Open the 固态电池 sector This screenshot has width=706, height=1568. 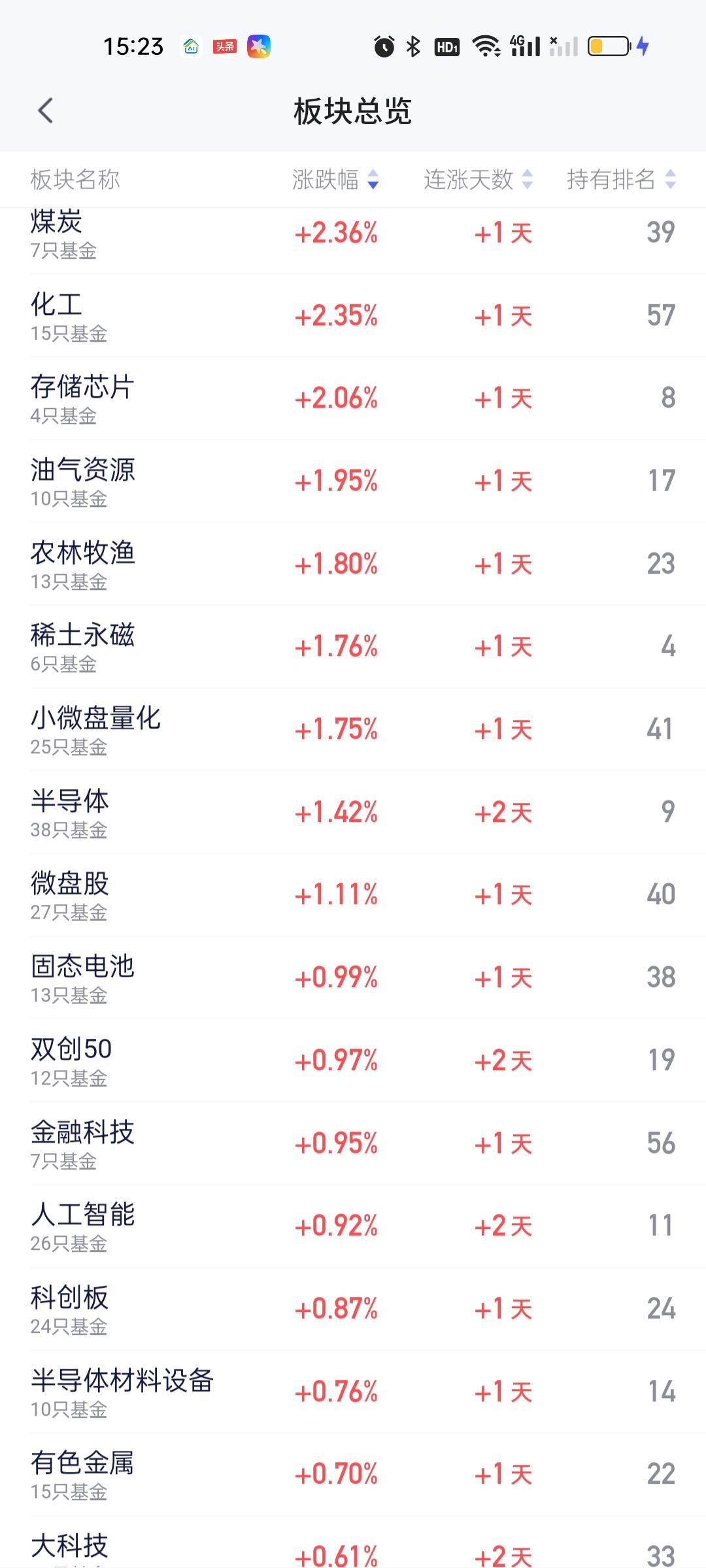353,978
